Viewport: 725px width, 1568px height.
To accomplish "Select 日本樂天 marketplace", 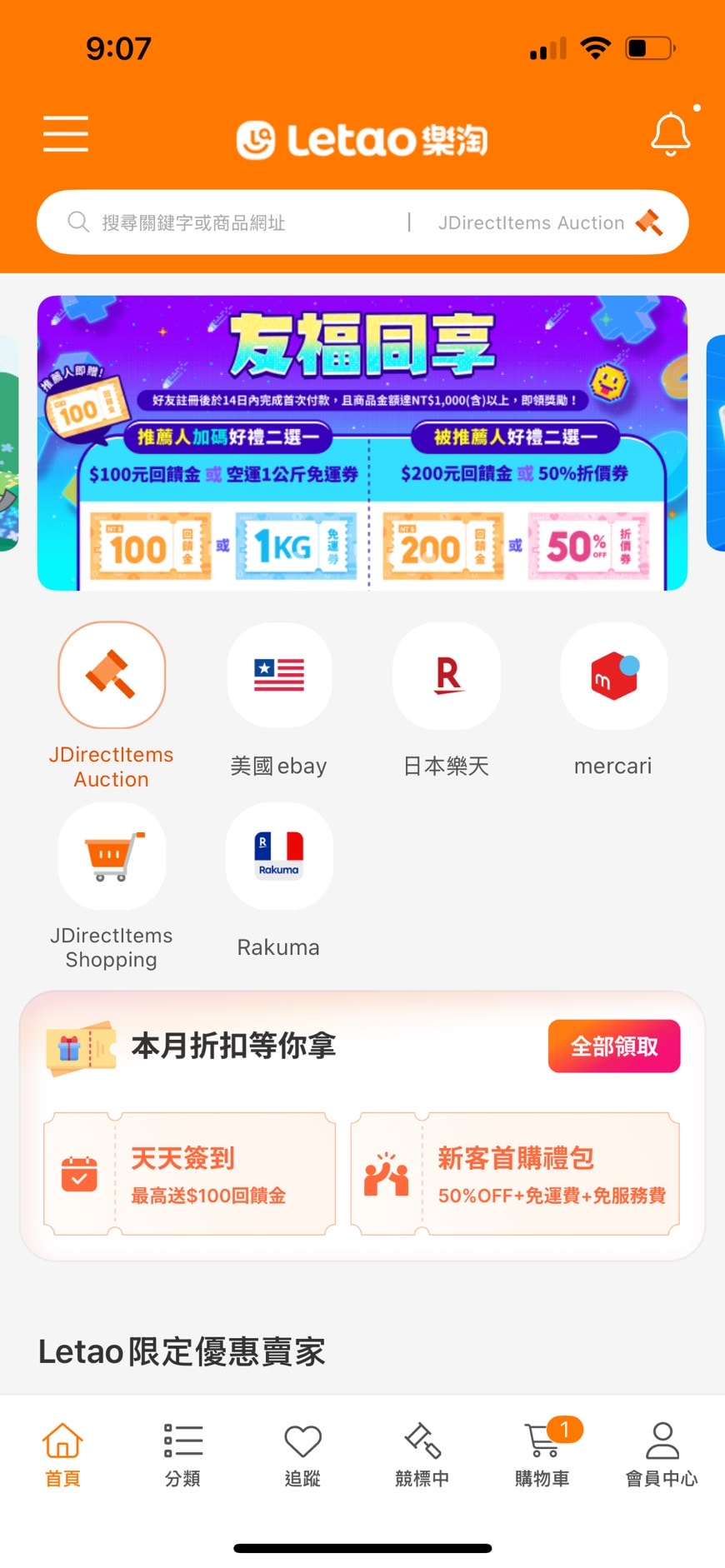I will [447, 676].
